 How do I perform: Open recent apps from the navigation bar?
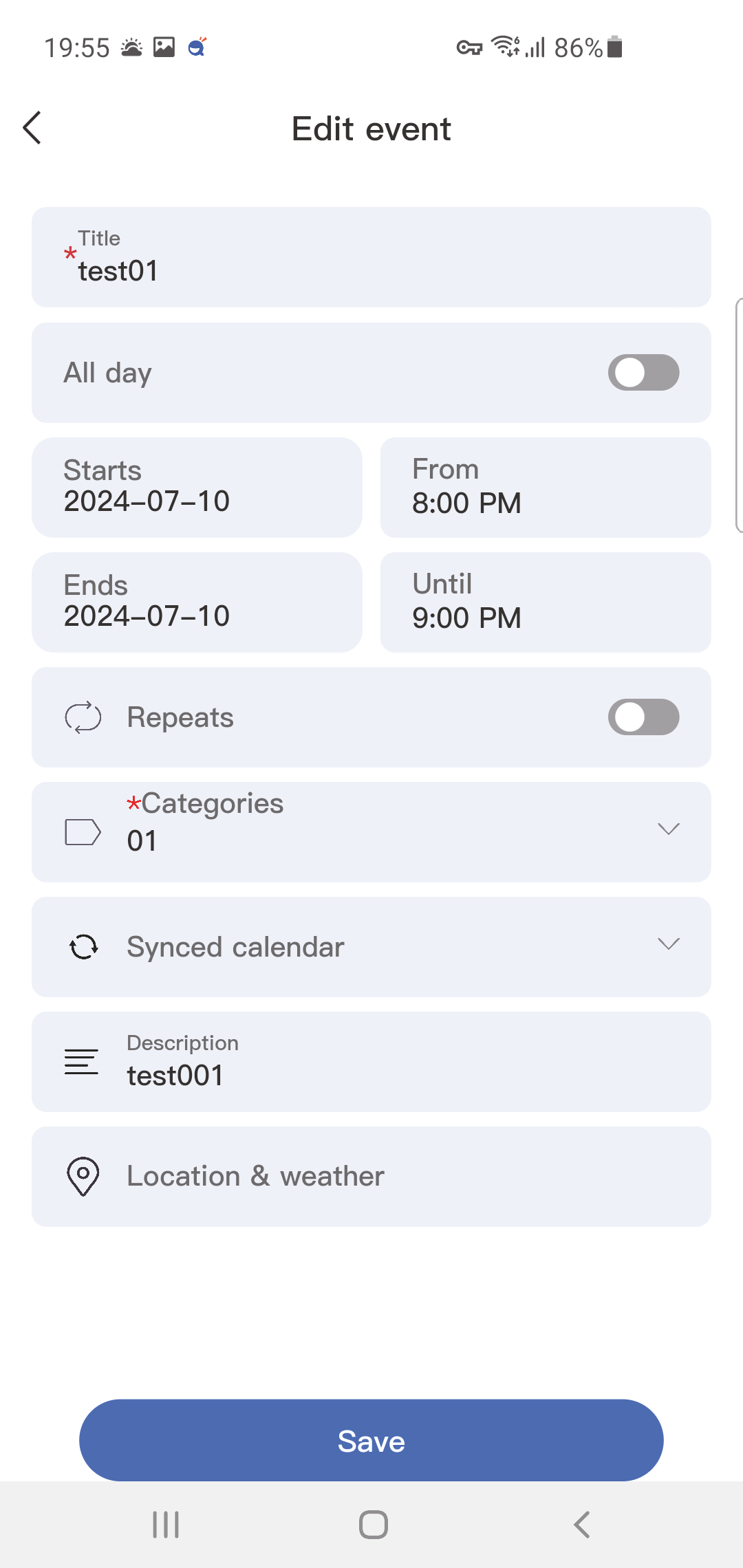[x=164, y=1523]
